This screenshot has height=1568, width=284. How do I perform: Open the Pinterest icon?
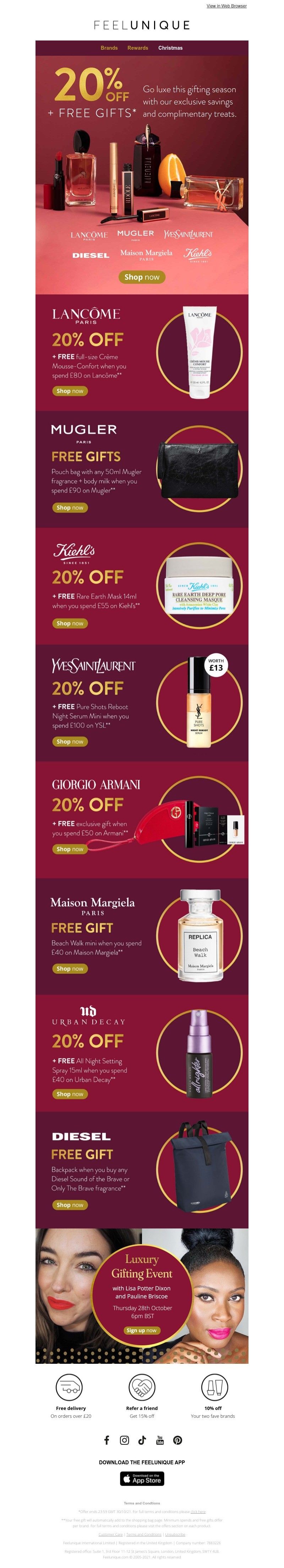[x=177, y=1439]
